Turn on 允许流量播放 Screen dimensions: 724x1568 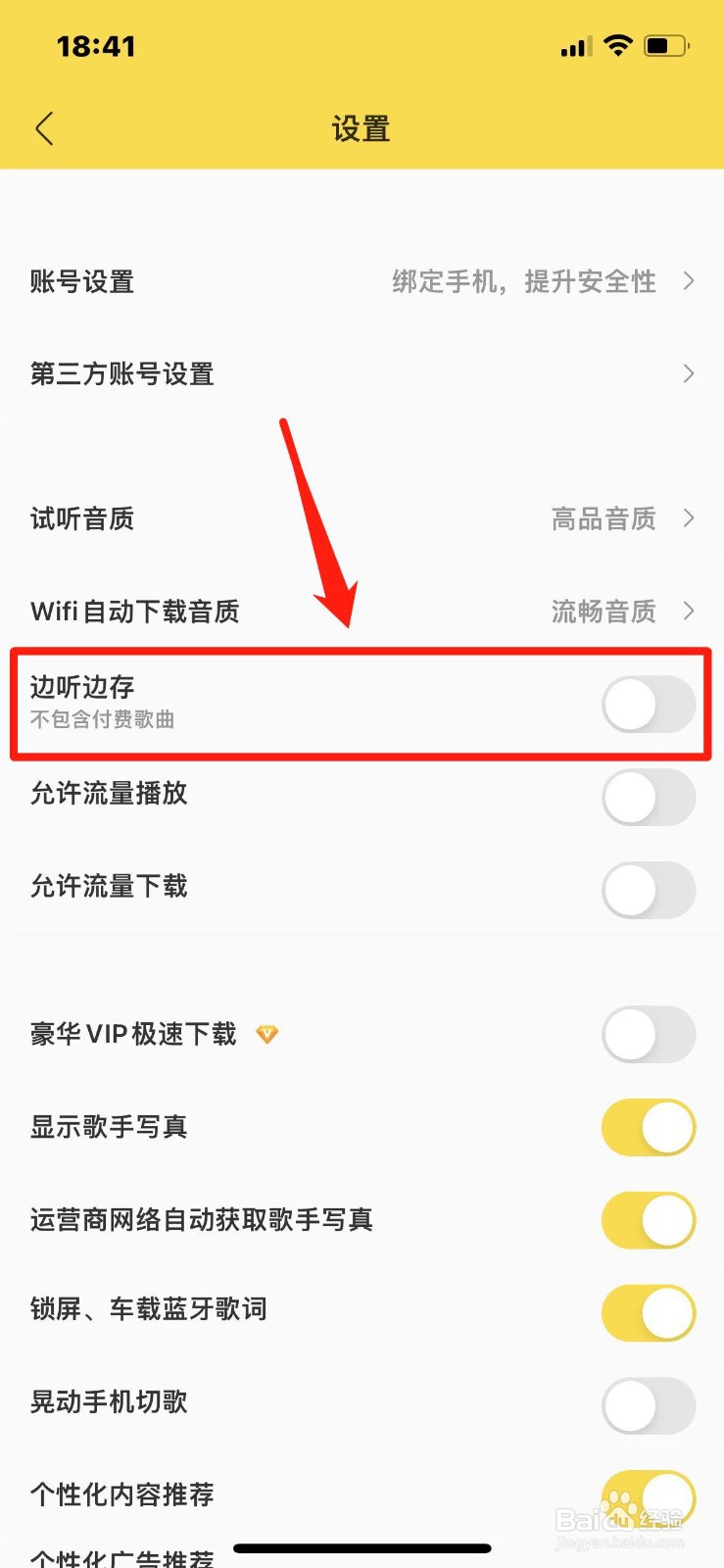pyautogui.click(x=648, y=797)
